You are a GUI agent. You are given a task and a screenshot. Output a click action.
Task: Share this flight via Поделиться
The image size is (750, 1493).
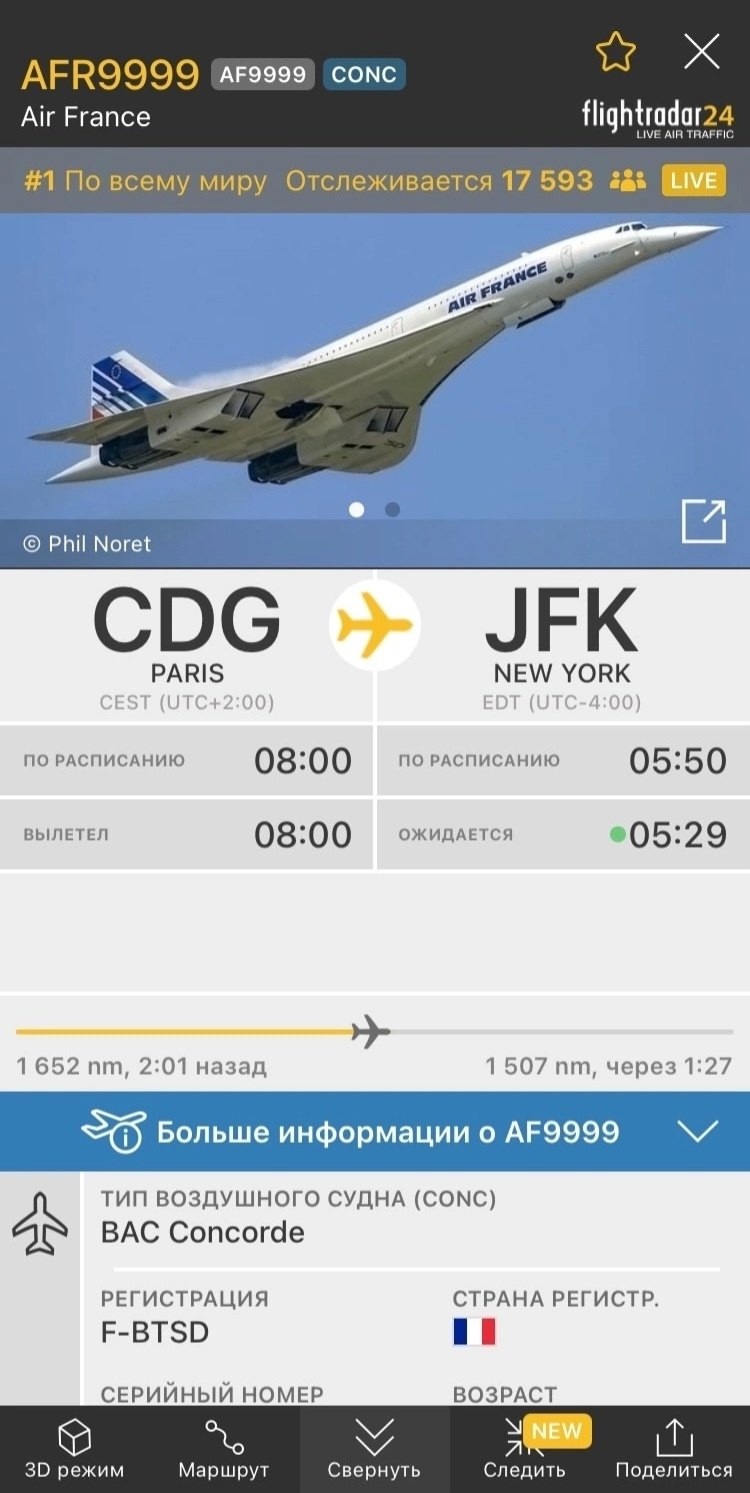point(674,1449)
